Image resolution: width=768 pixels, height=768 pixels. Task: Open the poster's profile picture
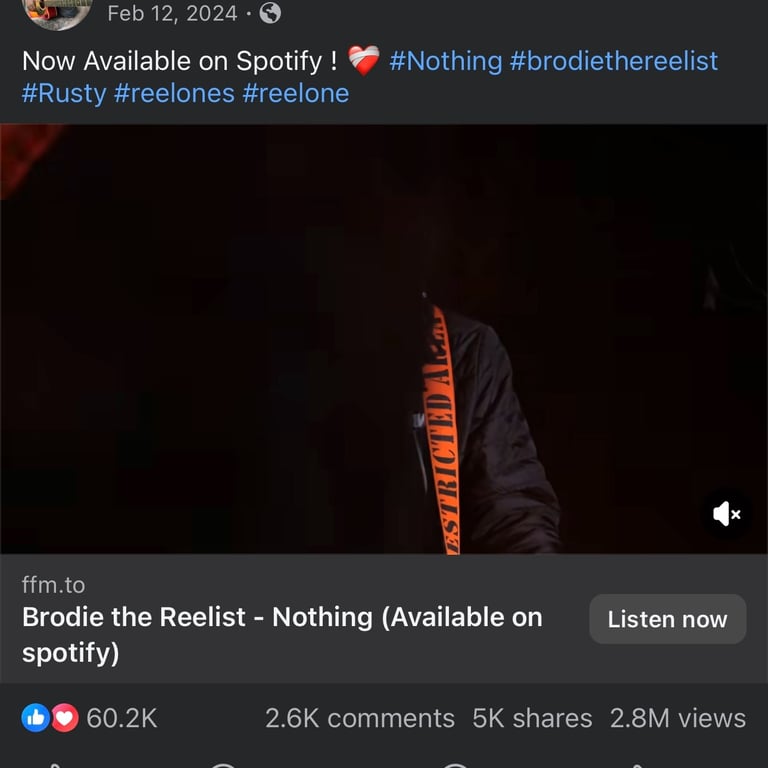pyautogui.click(x=58, y=12)
